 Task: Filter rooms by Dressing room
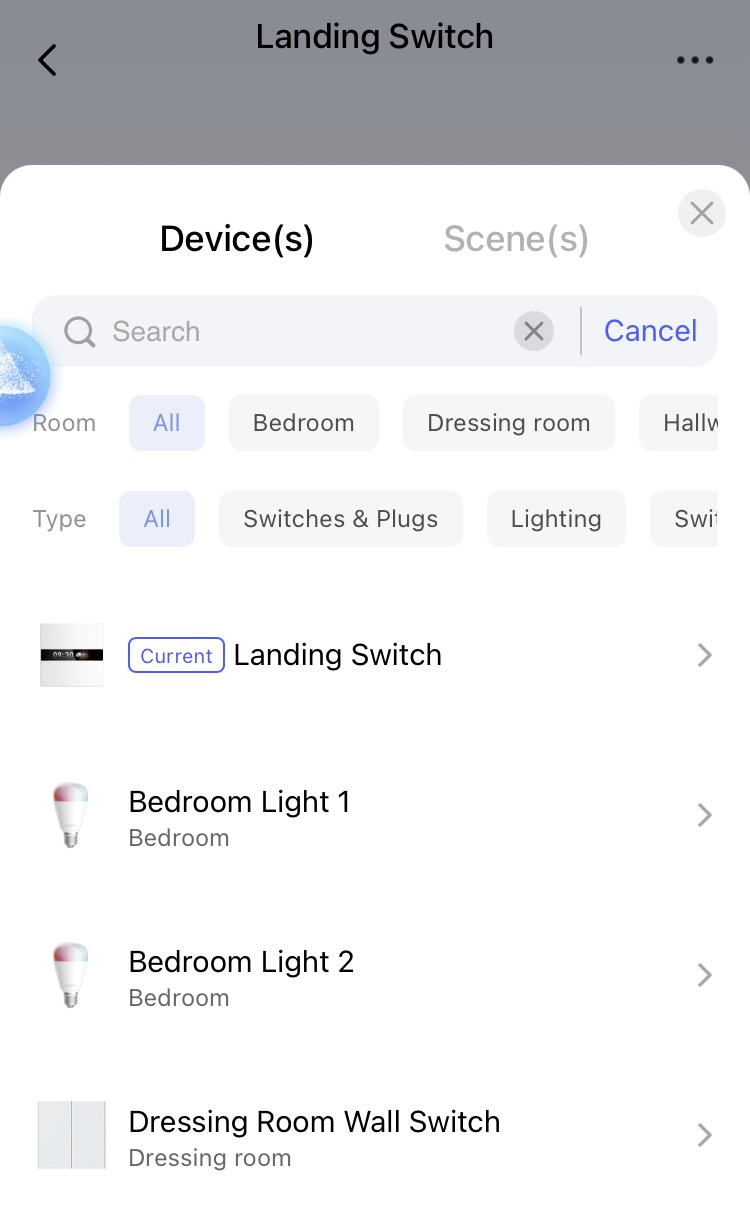click(508, 423)
